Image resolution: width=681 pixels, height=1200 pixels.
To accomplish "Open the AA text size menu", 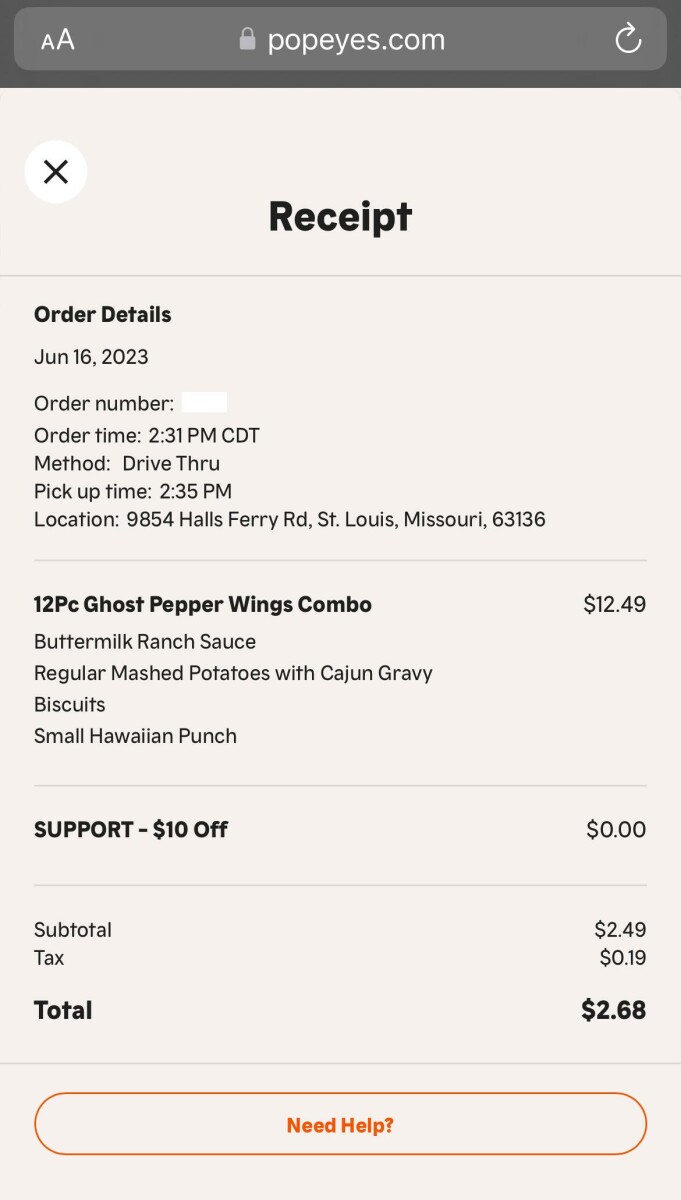I will pyautogui.click(x=57, y=40).
